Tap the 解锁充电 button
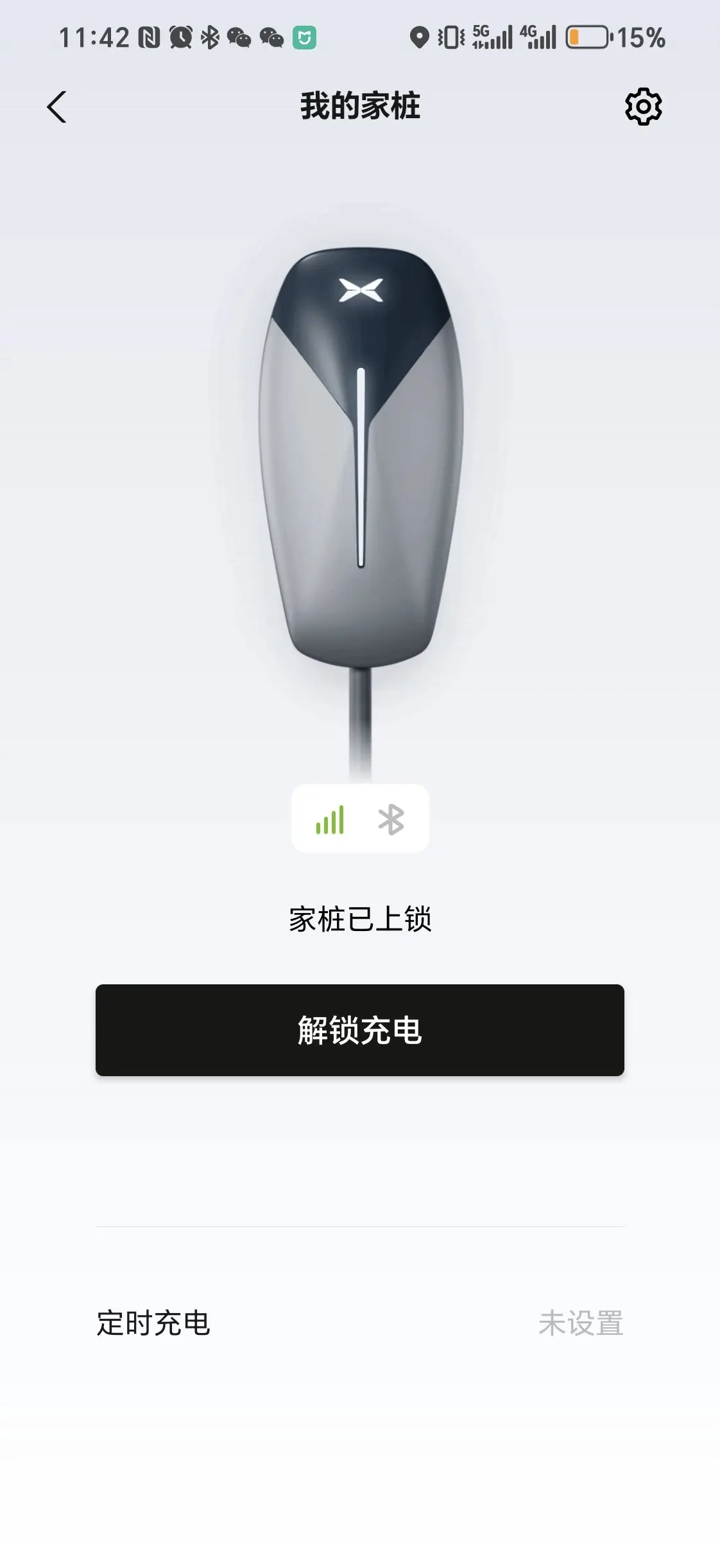 360,1030
